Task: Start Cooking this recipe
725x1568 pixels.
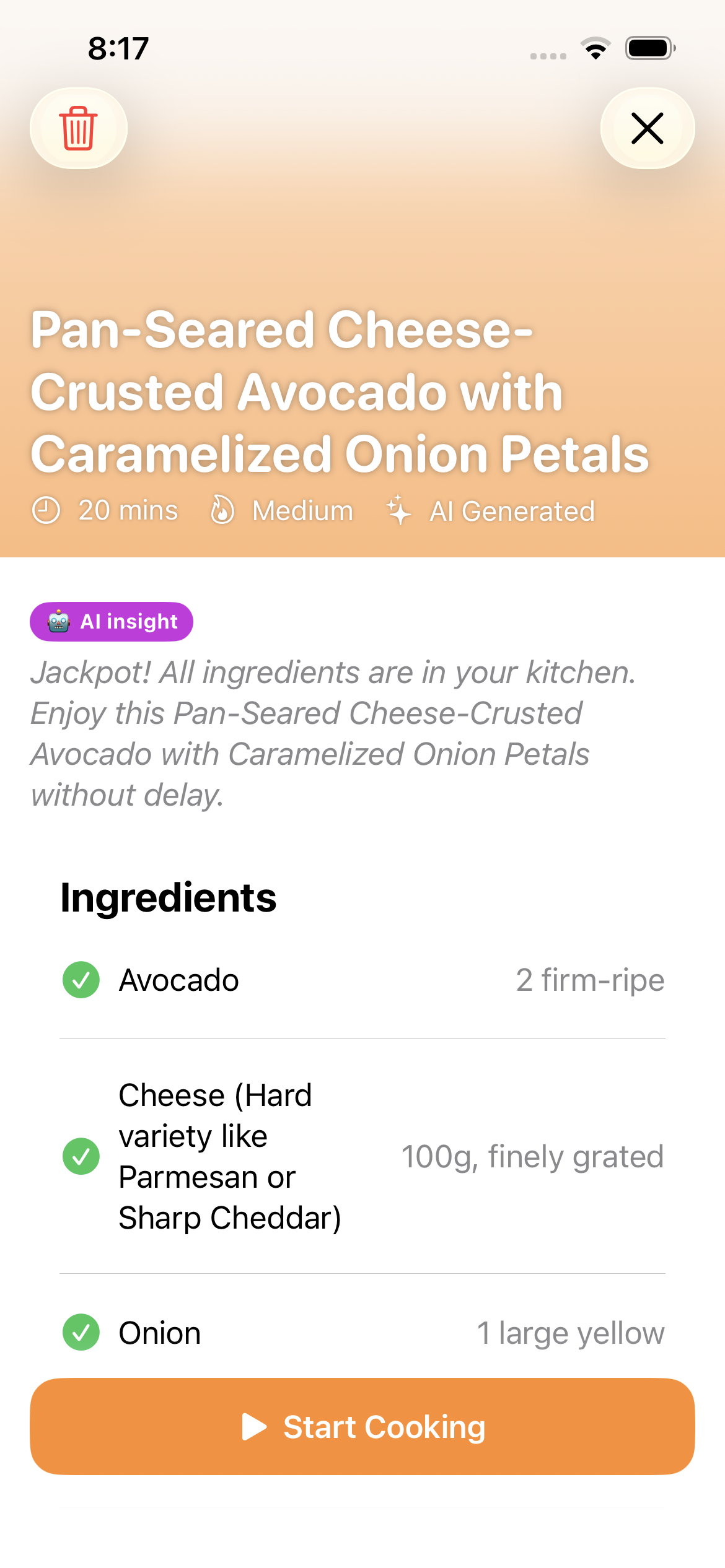Action: pyautogui.click(x=362, y=1426)
